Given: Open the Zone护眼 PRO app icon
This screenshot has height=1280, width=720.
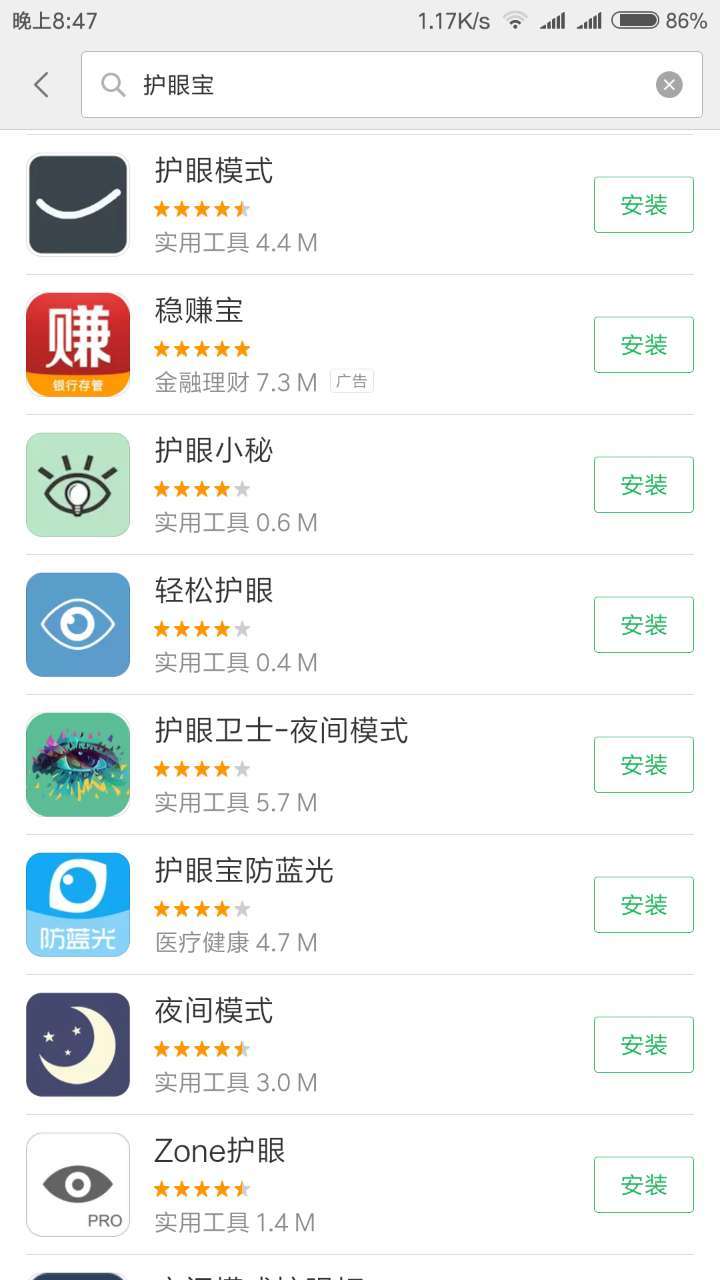Looking at the screenshot, I should tap(77, 1184).
